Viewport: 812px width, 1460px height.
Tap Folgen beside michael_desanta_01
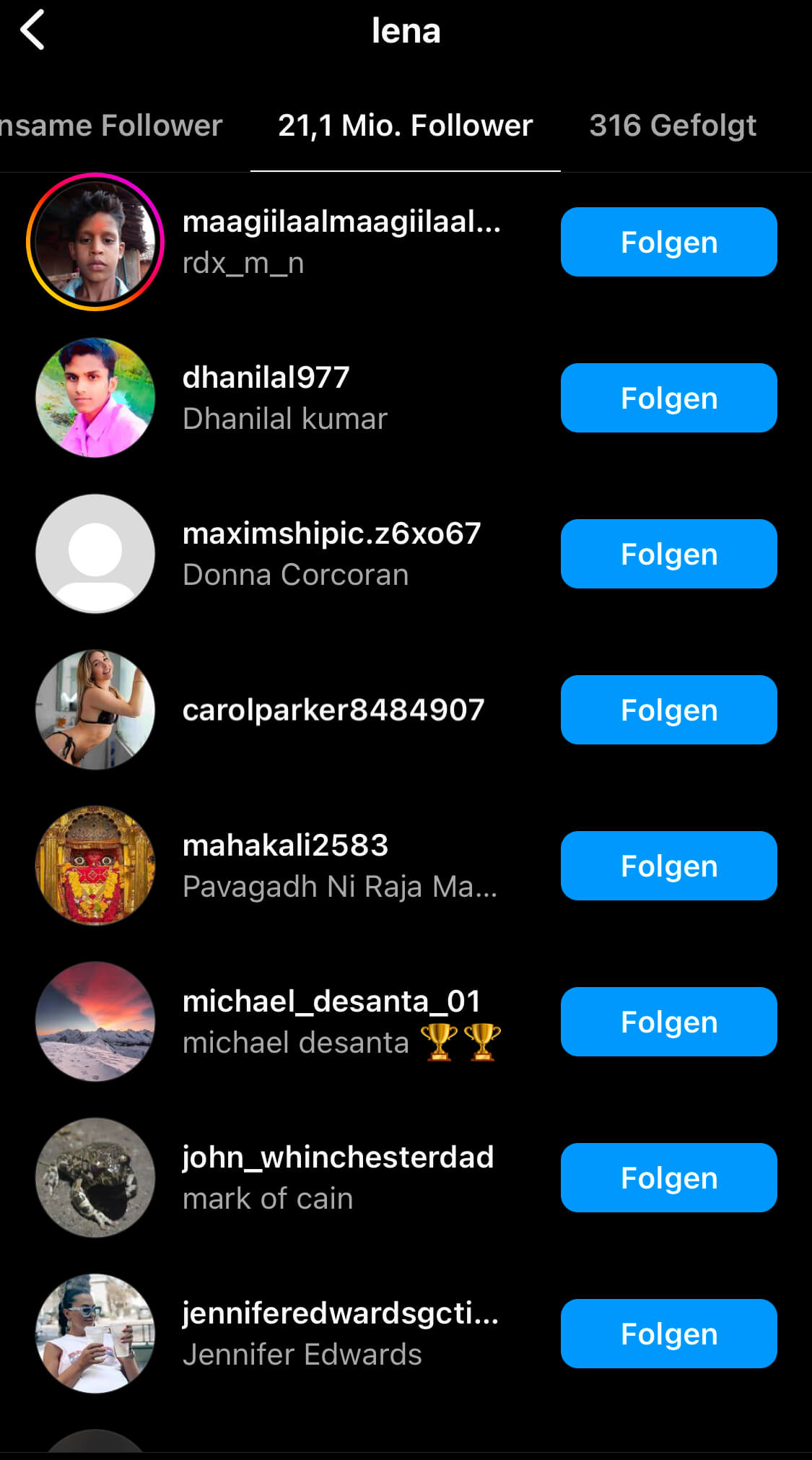pos(668,1022)
